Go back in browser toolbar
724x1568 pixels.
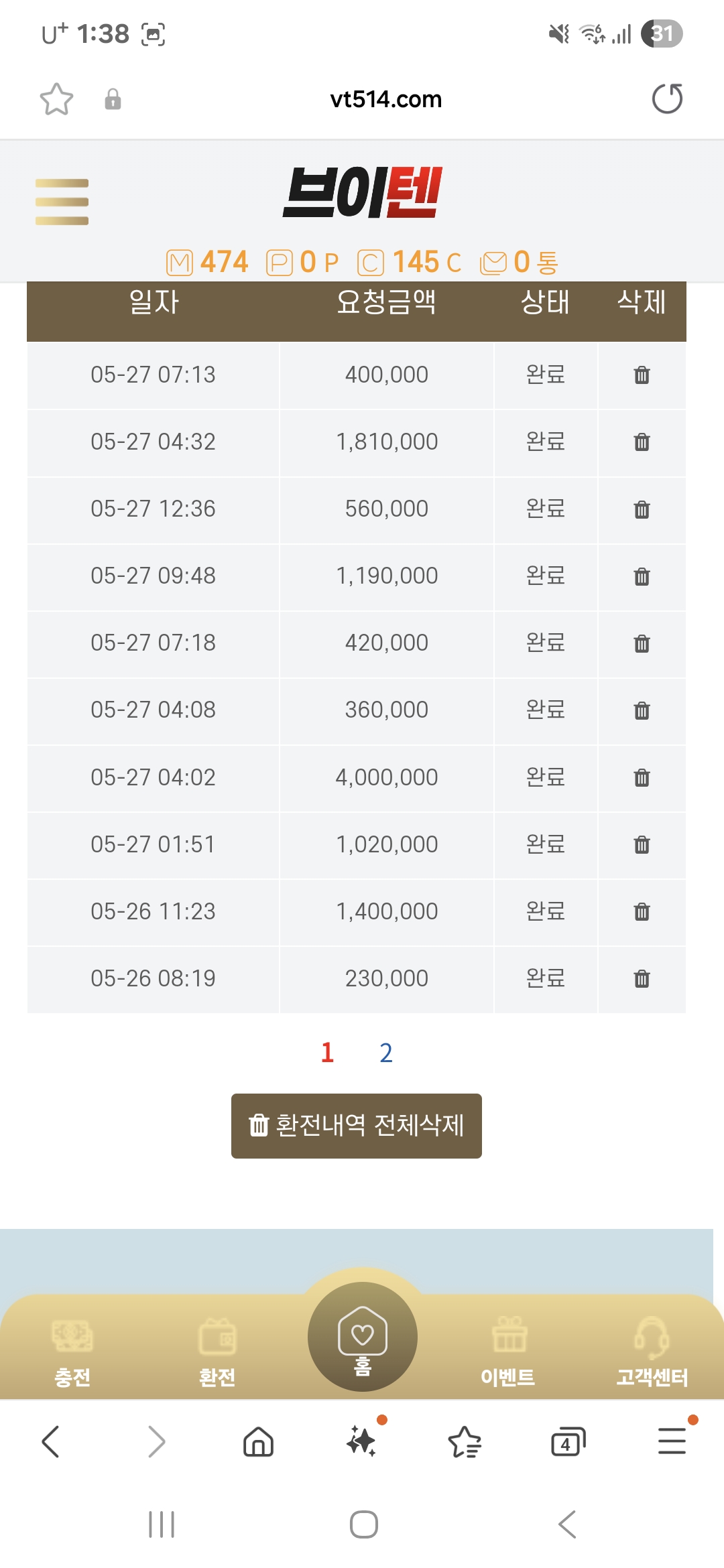pyautogui.click(x=51, y=1442)
